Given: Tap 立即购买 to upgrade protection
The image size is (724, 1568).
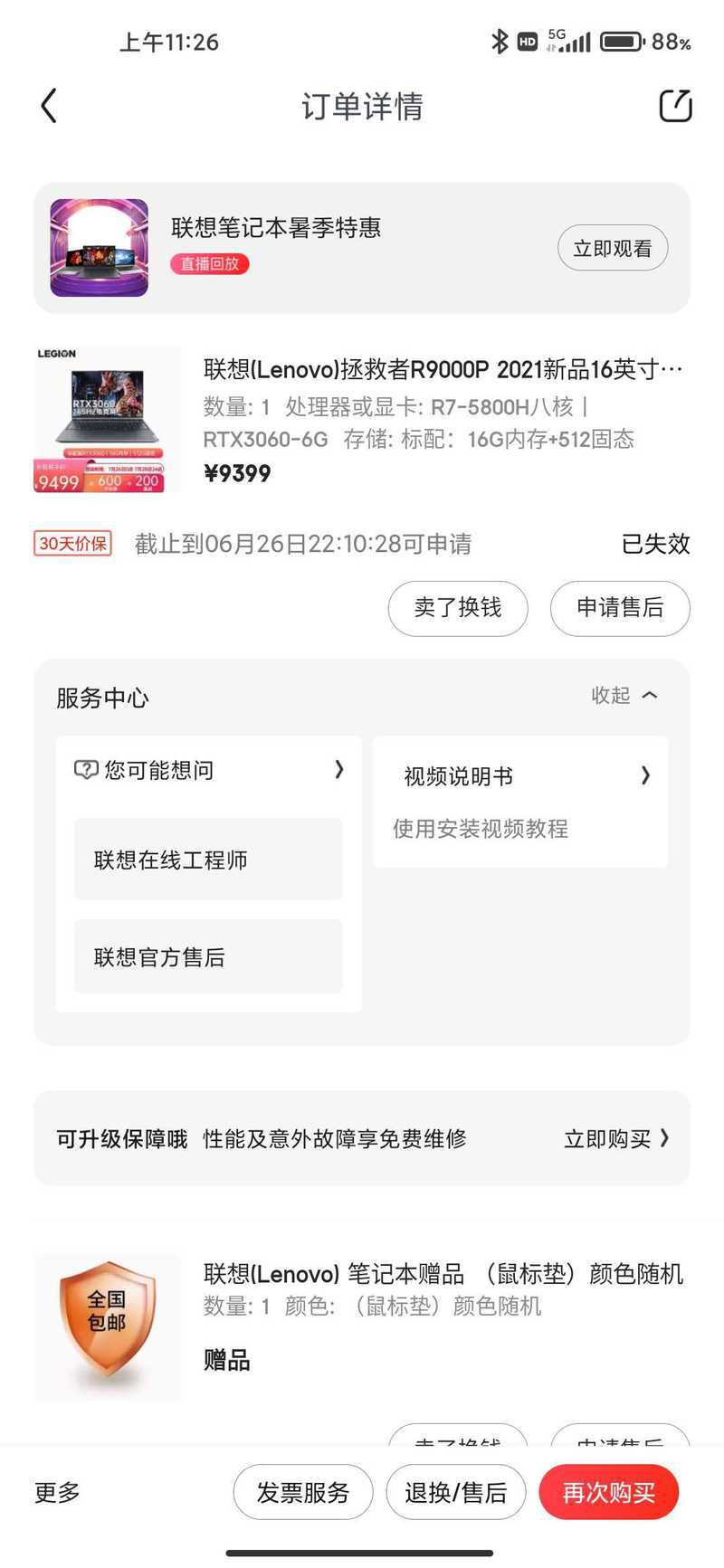Looking at the screenshot, I should tap(616, 1138).
